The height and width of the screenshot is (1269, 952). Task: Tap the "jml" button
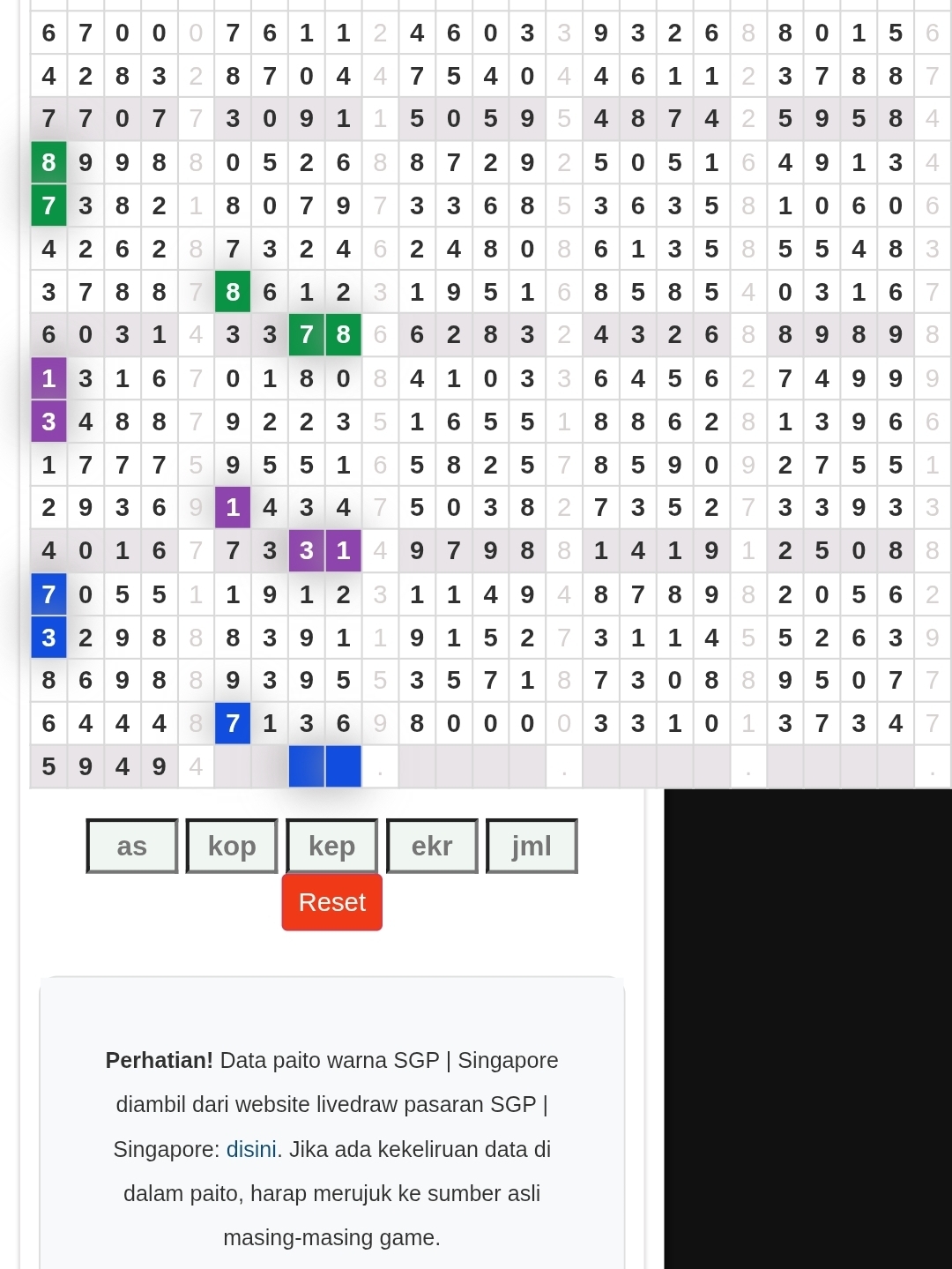pos(532,846)
